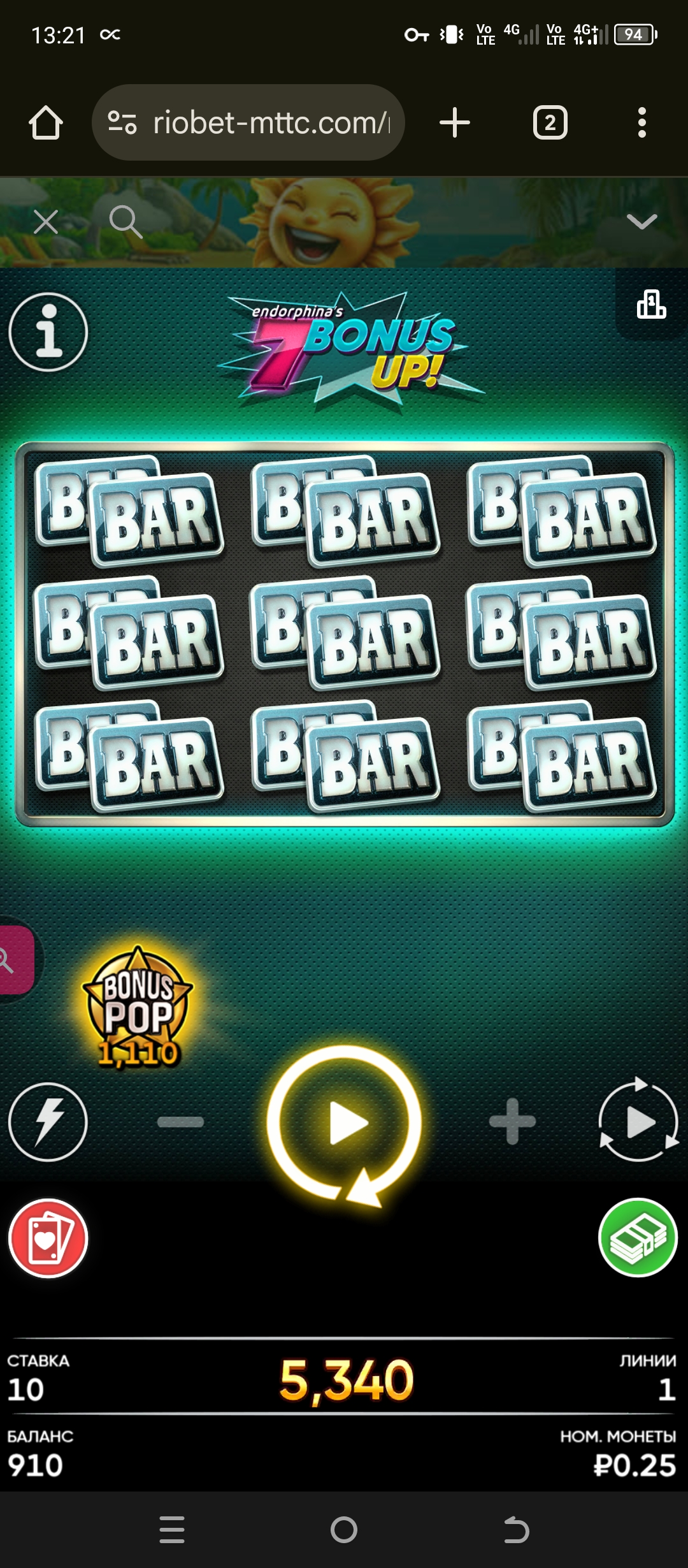Screen dimensions: 688x1568
Task: Increase the bet with the plus button
Action: tap(512, 1121)
